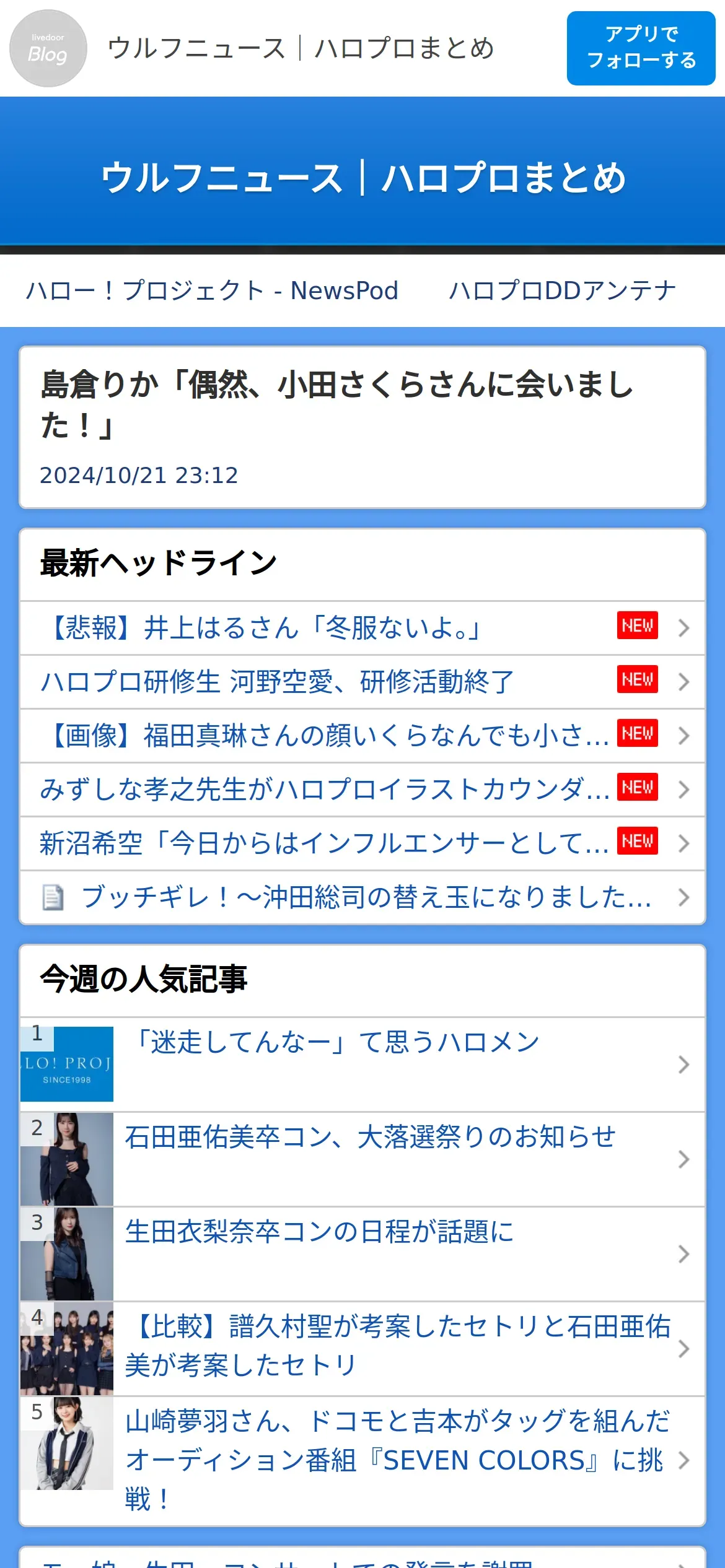Open ranked article about 山﨑夢羽さん SEVEN COLORS
Viewport: 725px width, 1568px height.
(362, 1460)
